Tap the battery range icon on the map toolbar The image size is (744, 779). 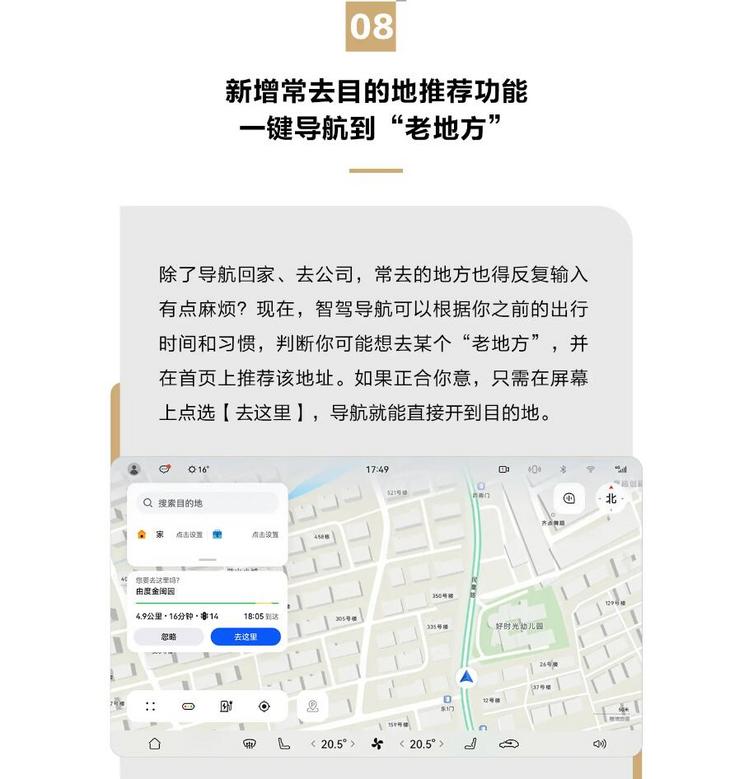click(190, 708)
